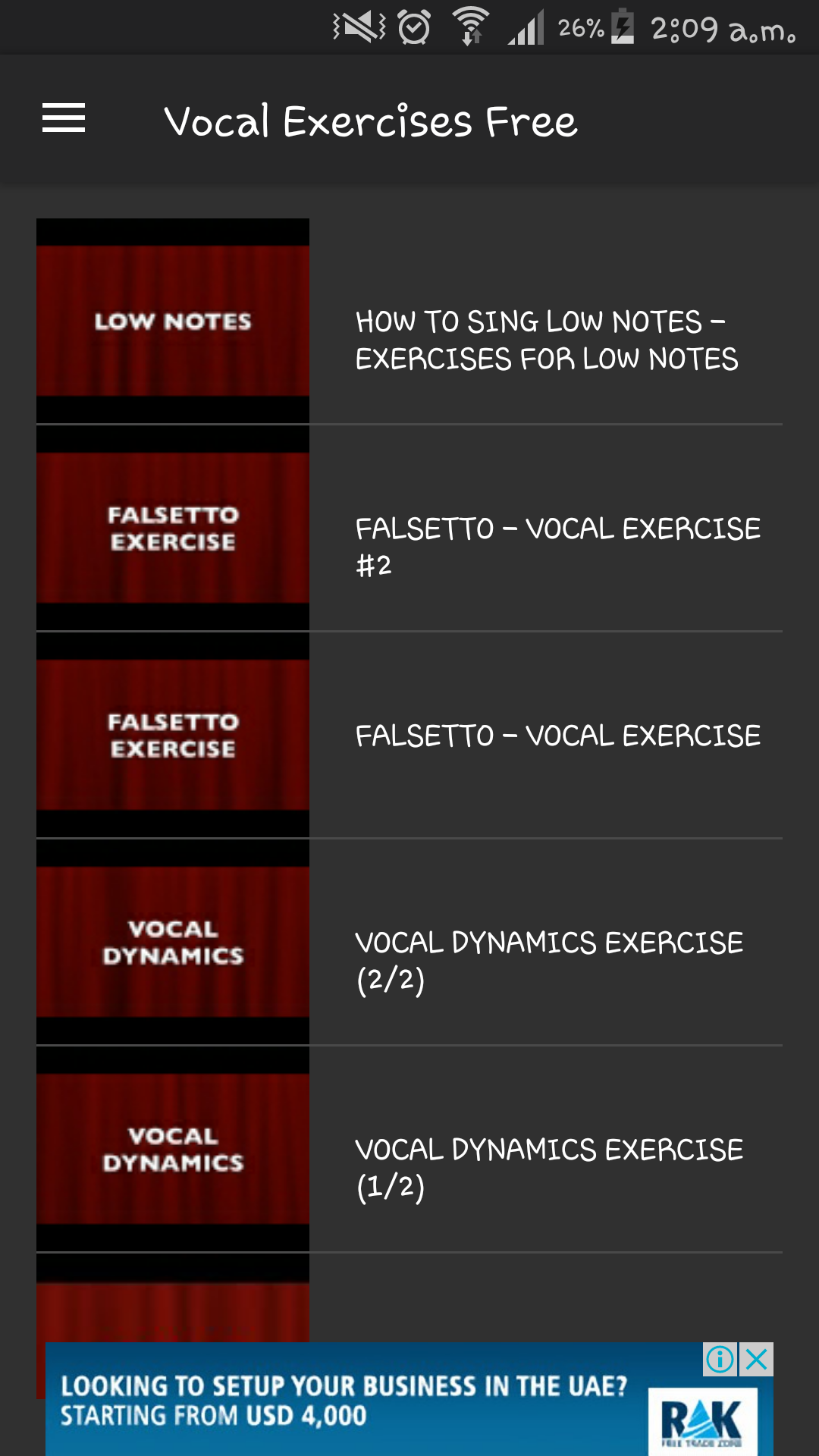Open the FALSETTO - VOCAL EXERCISE item
The image size is (819, 1456).
pos(557,733)
